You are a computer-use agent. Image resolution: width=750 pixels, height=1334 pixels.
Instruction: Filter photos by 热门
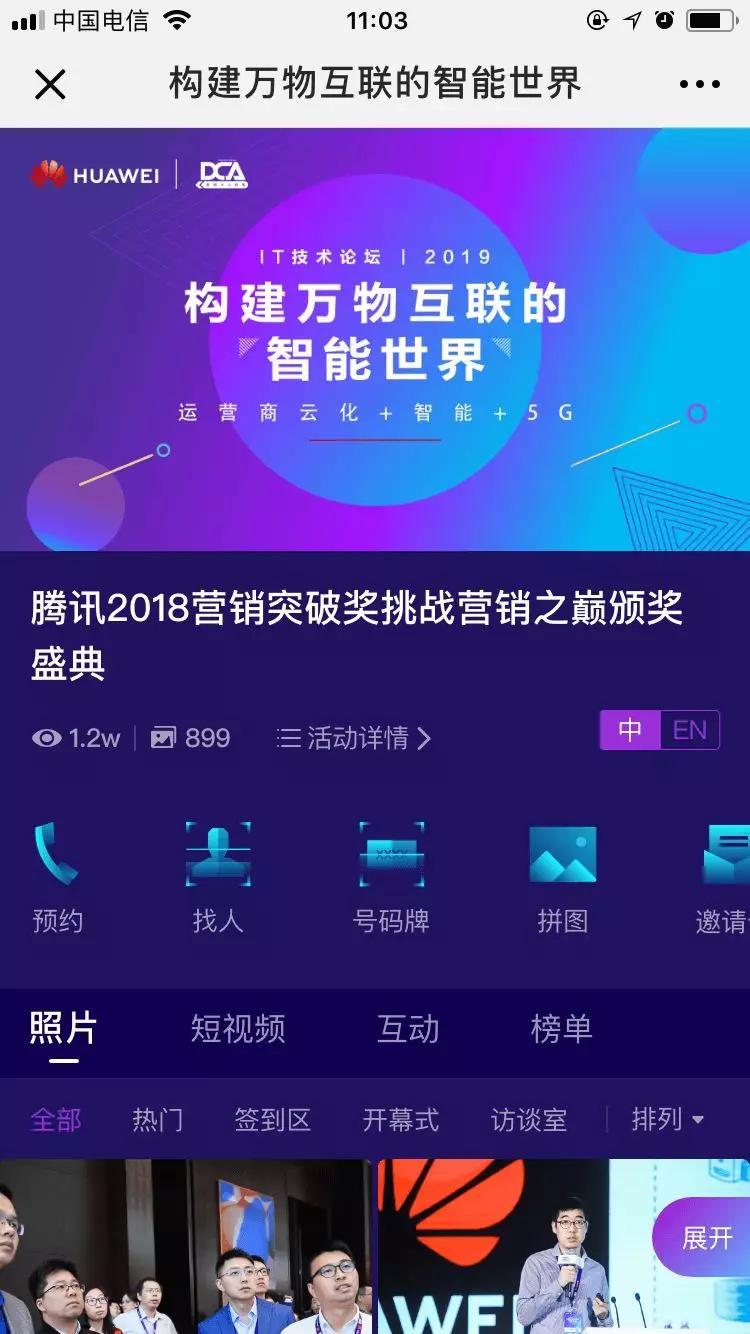coord(157,1119)
